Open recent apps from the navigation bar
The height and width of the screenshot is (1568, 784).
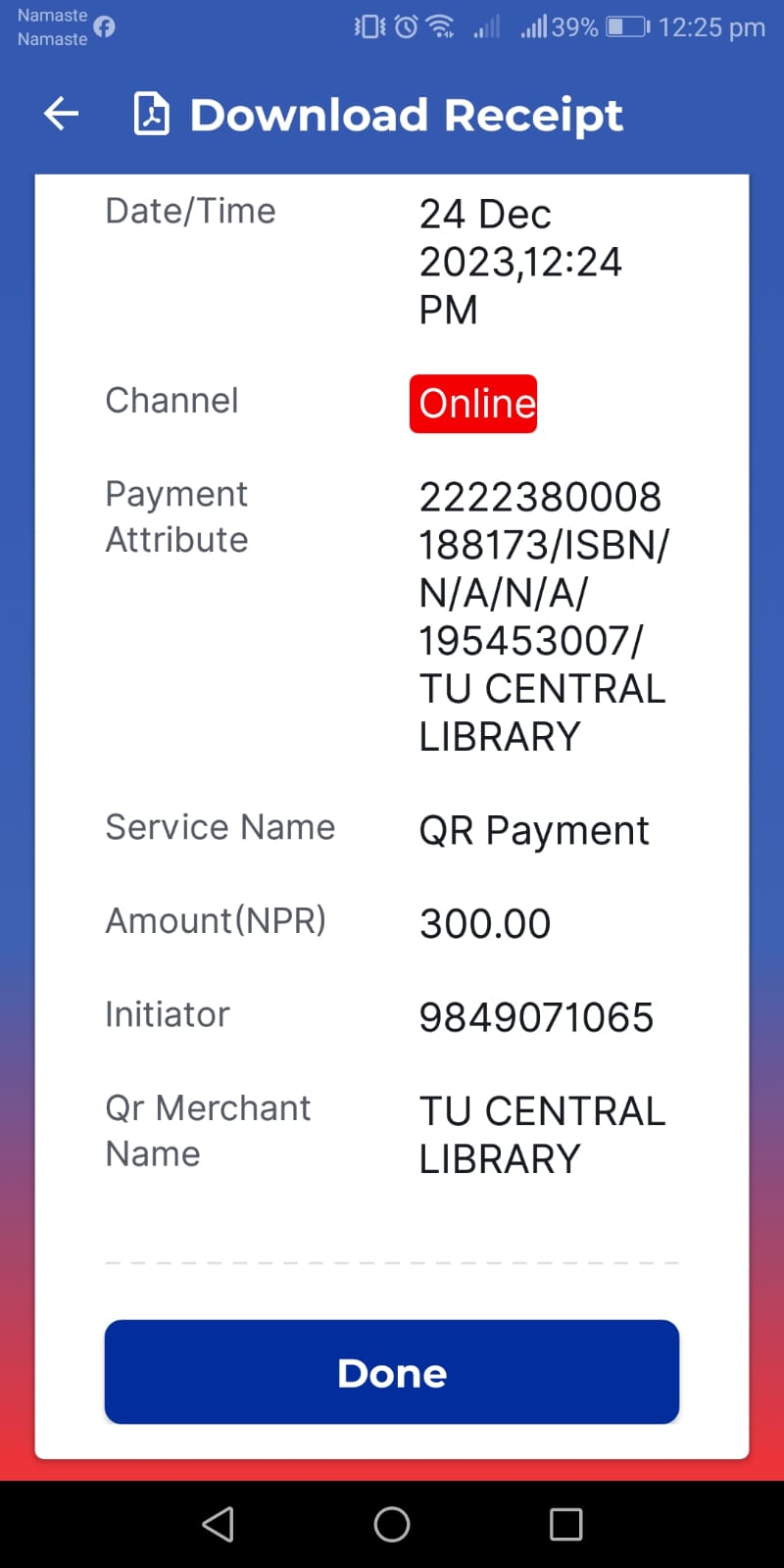pos(565,1524)
